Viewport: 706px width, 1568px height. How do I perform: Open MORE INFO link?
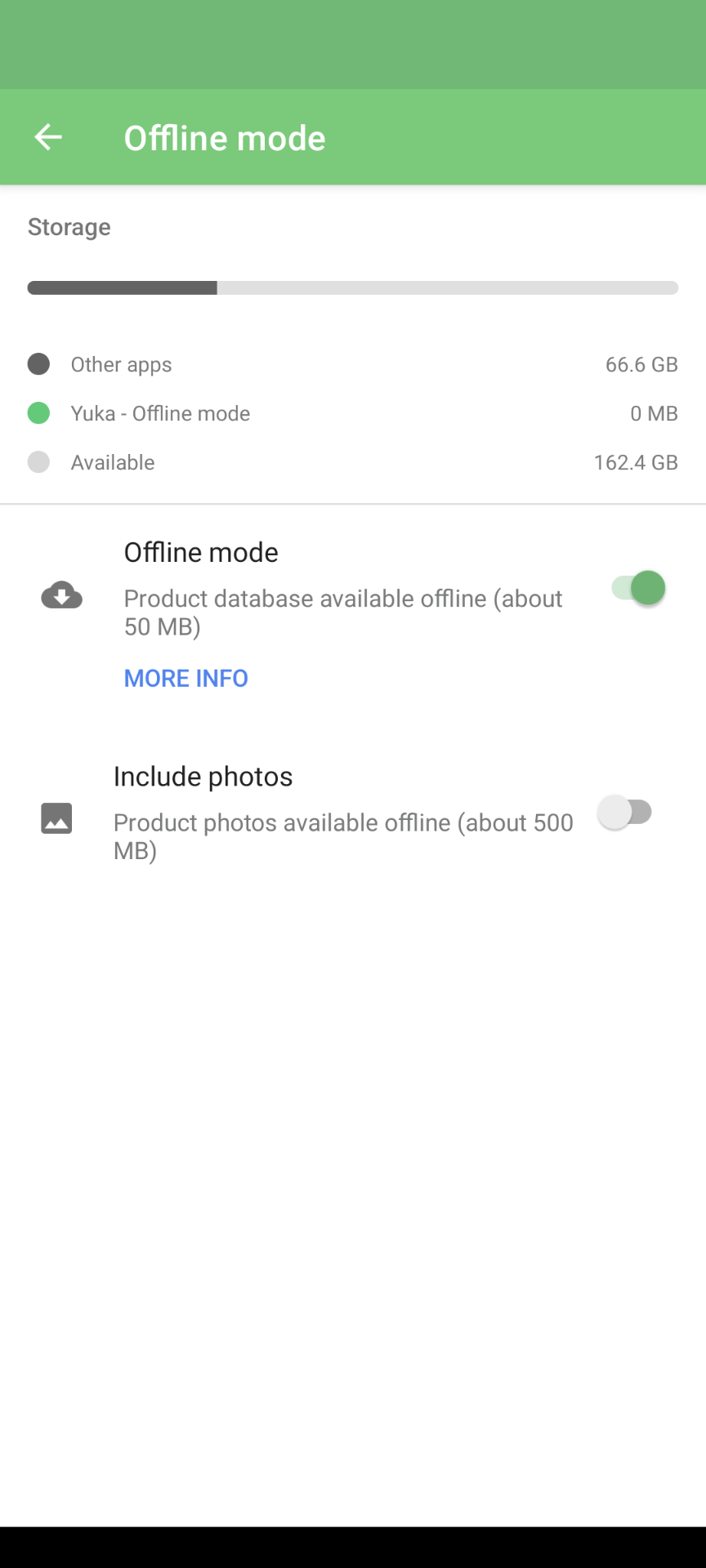(x=185, y=678)
